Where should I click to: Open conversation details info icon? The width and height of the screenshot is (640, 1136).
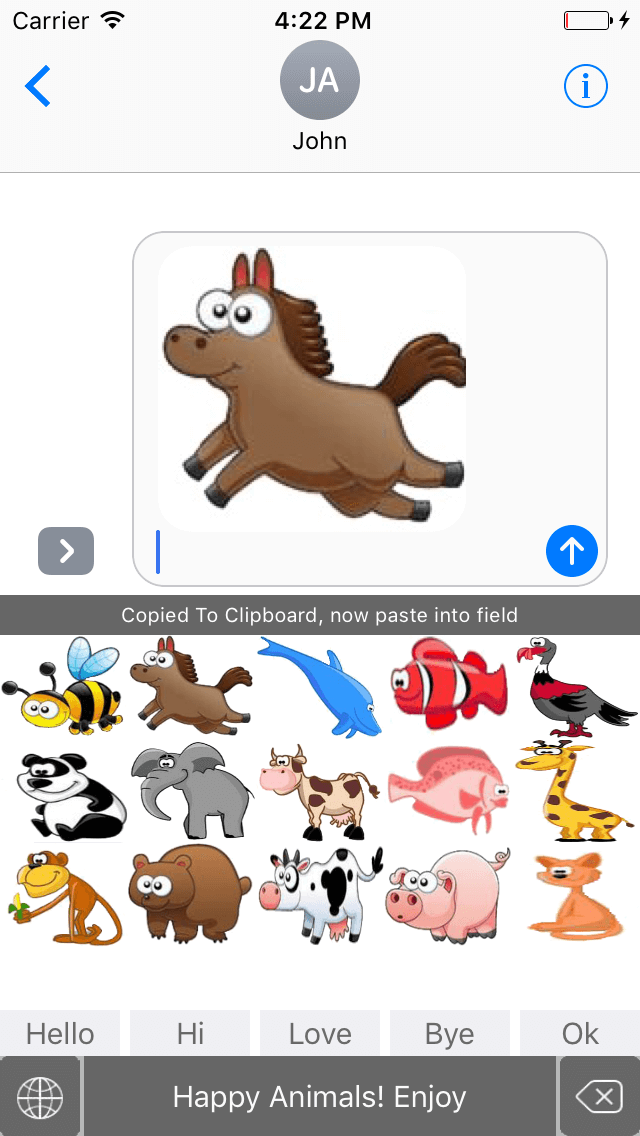(586, 87)
